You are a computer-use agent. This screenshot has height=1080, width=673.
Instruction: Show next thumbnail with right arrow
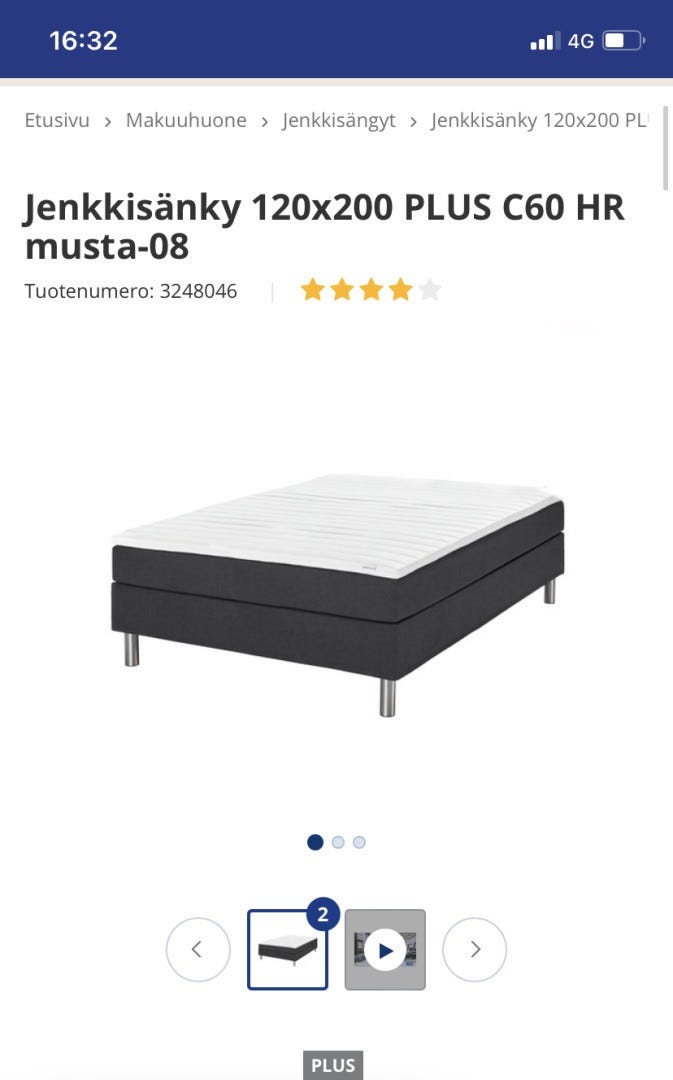474,949
